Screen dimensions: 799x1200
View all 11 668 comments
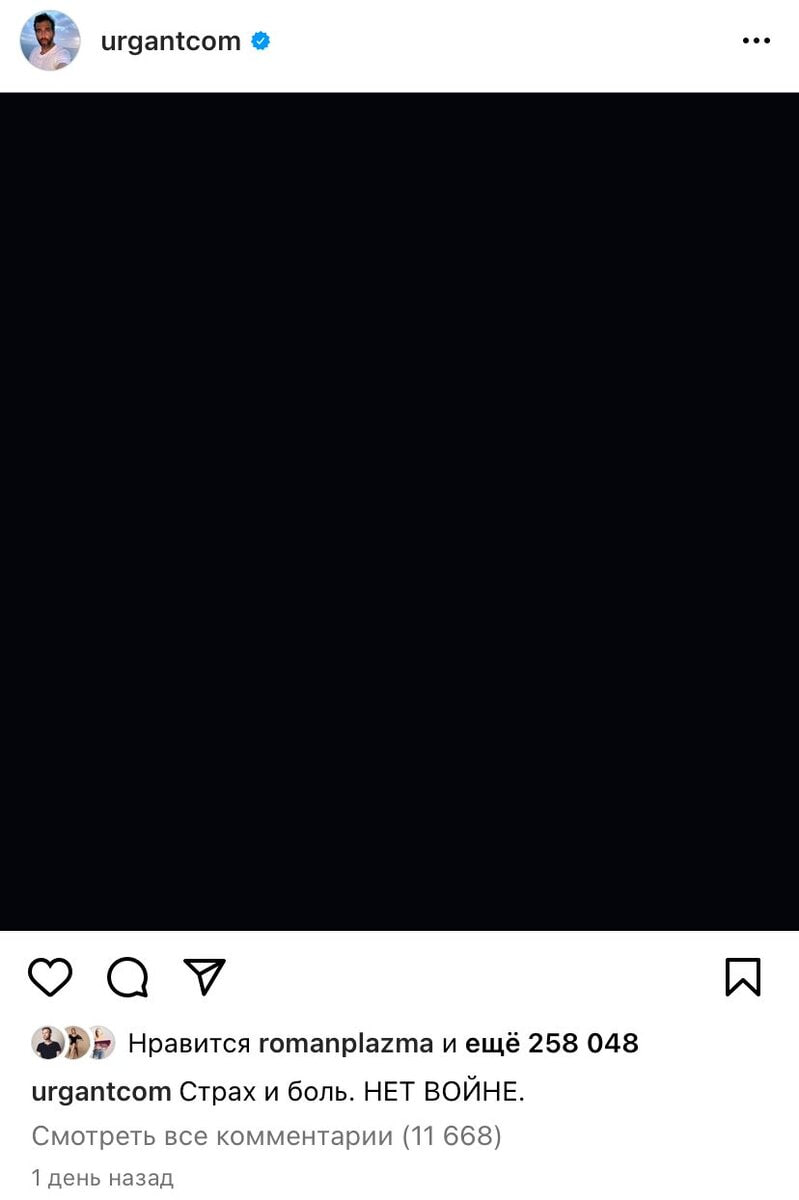pos(266,1136)
